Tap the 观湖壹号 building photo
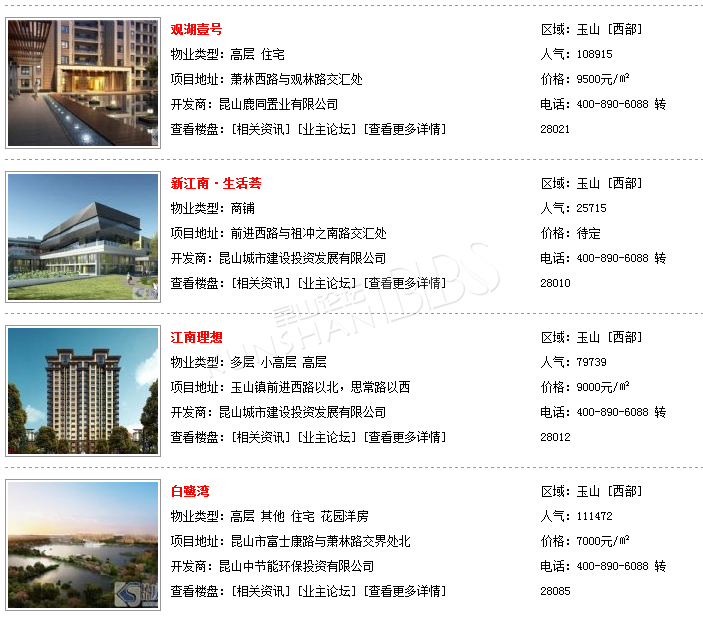703x621 pixels. 83,83
